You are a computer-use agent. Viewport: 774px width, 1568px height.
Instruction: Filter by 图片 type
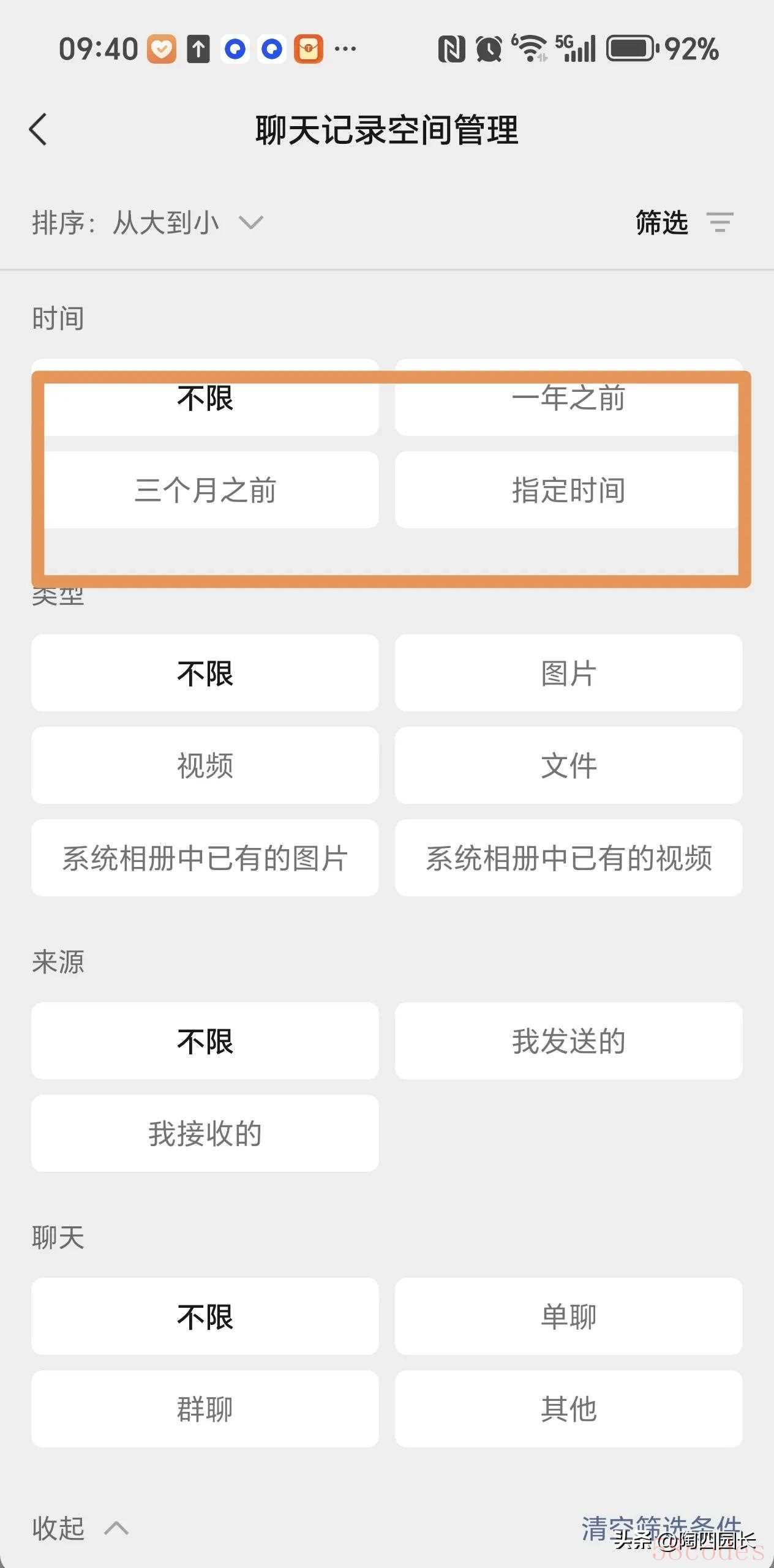pyautogui.click(x=568, y=673)
